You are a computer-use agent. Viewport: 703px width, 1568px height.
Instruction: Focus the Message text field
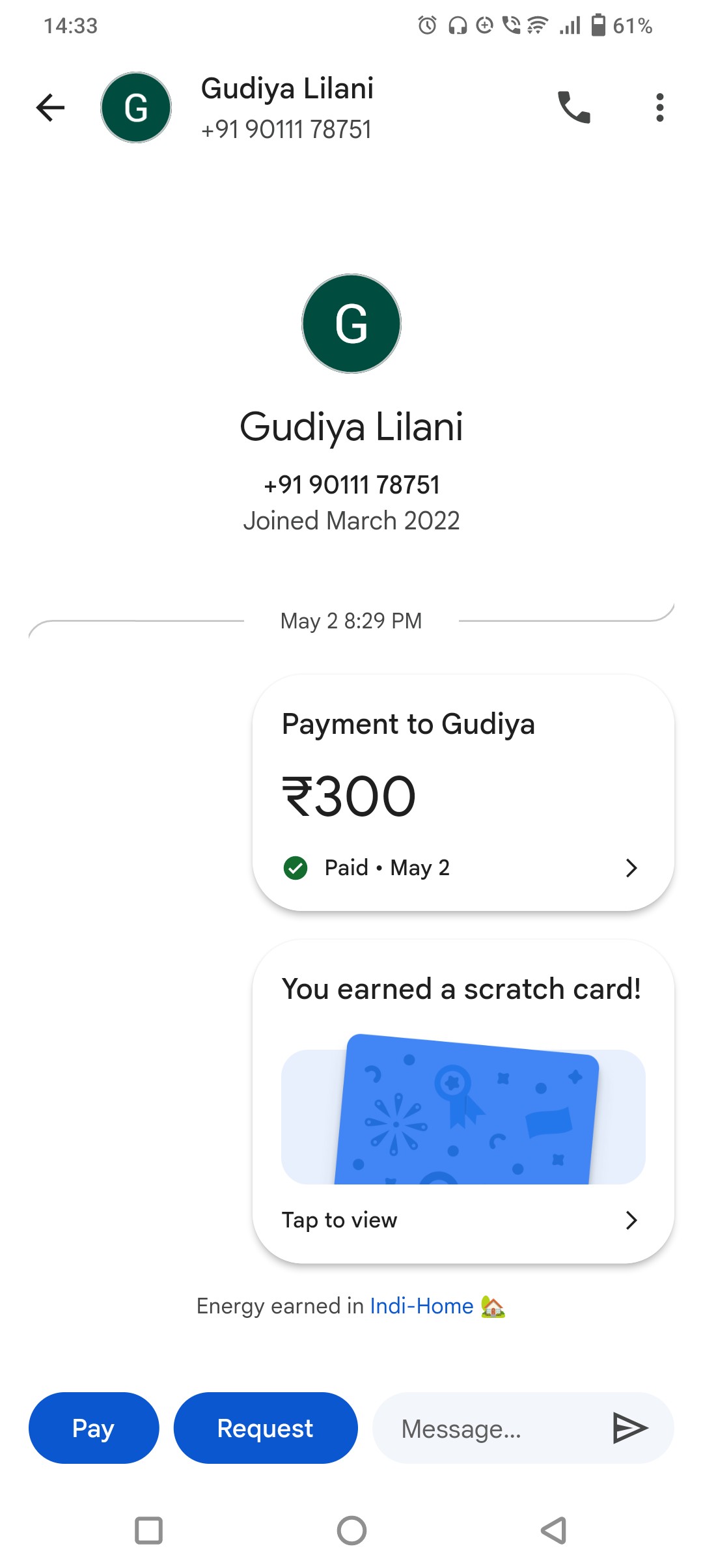[x=488, y=1429]
